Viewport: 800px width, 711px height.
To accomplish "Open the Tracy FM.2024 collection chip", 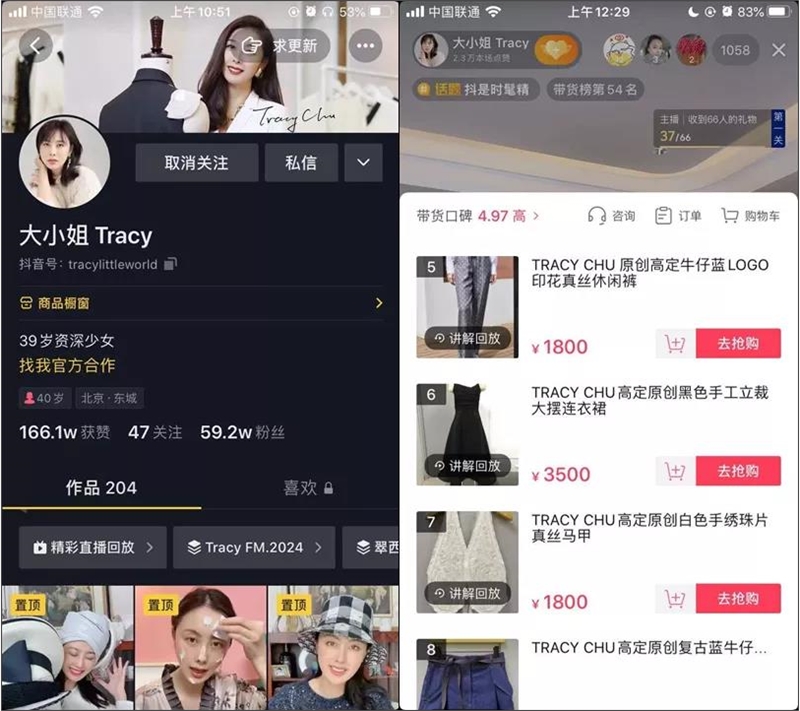I will point(254,547).
